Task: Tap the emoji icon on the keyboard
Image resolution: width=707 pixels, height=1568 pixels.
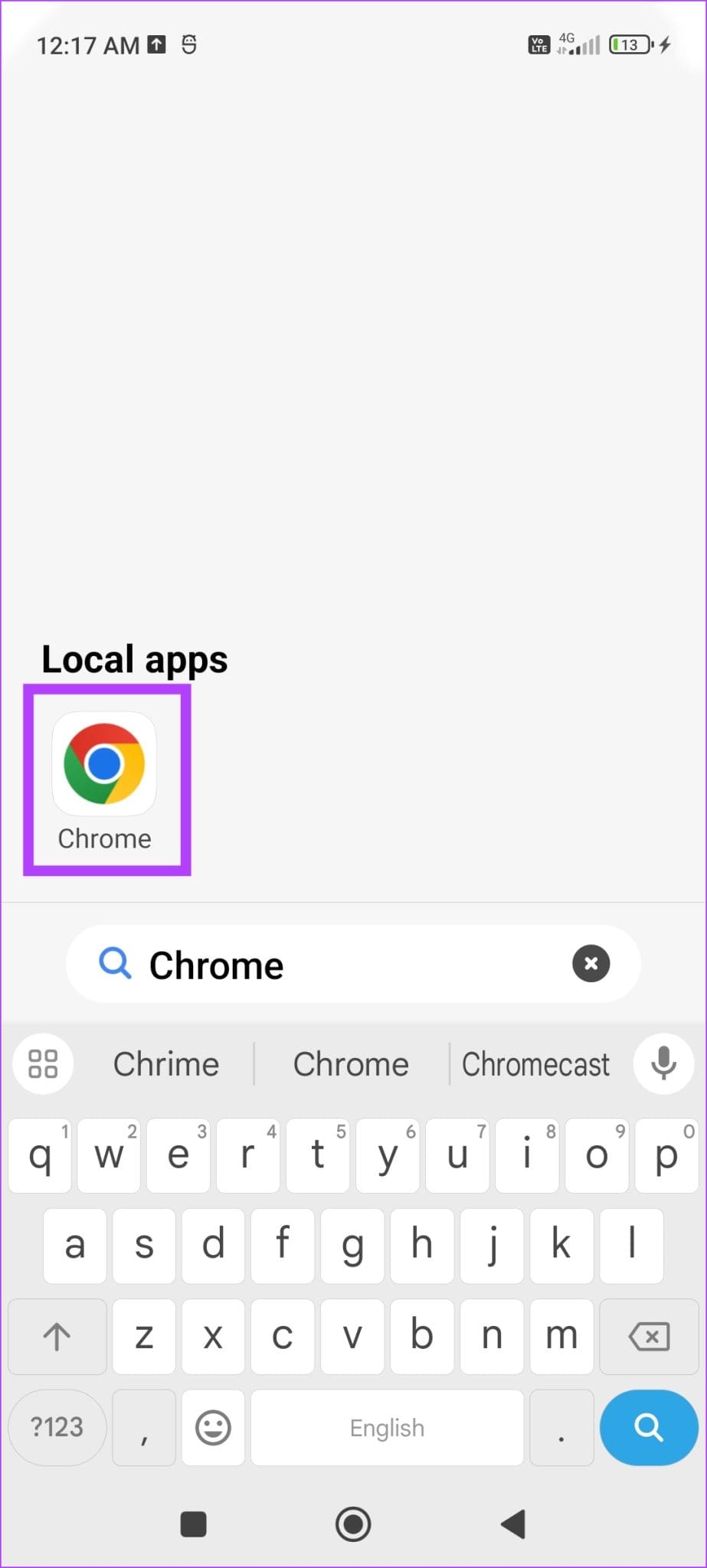Action: coord(213,1427)
